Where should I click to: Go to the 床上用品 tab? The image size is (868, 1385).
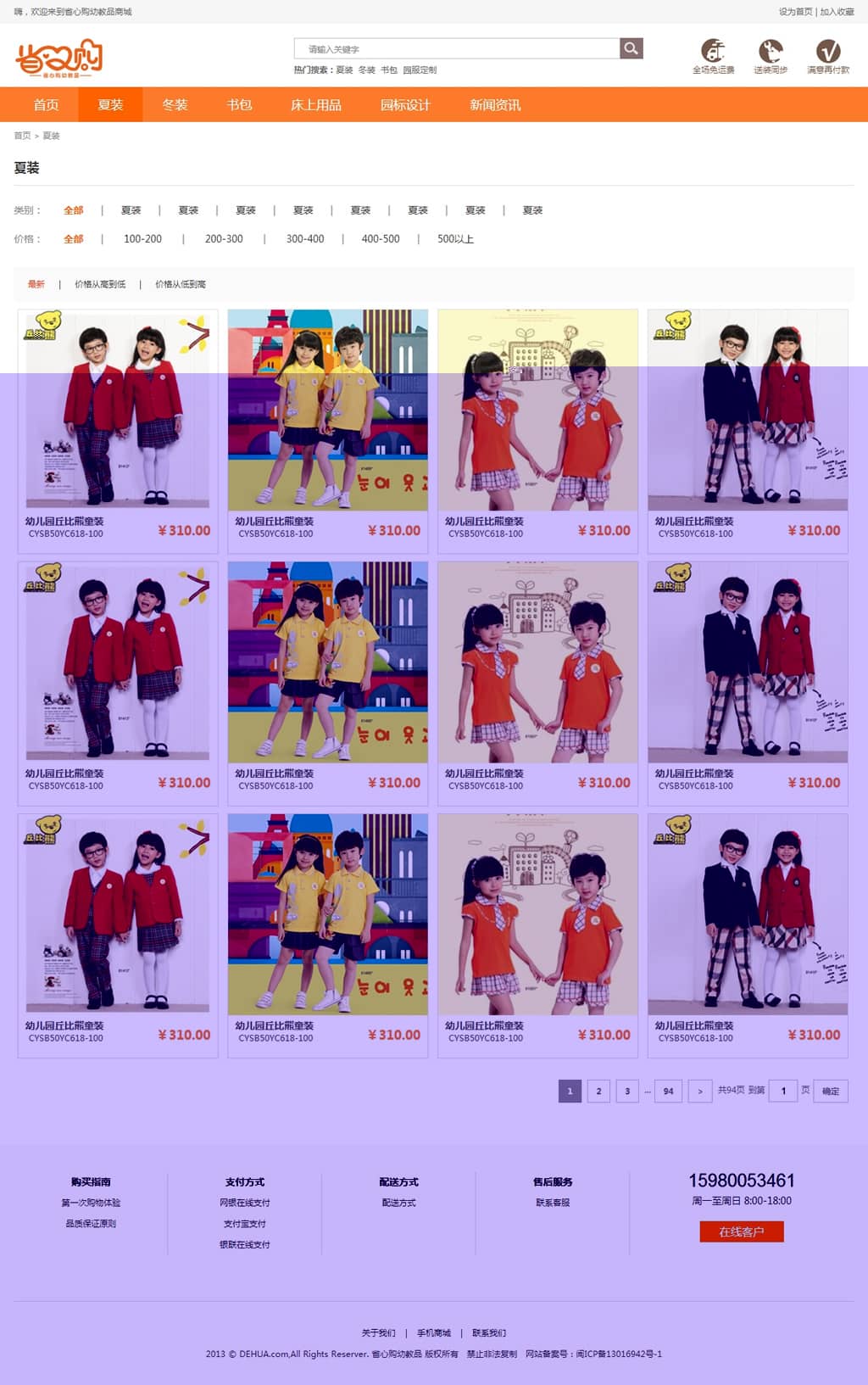(x=316, y=105)
